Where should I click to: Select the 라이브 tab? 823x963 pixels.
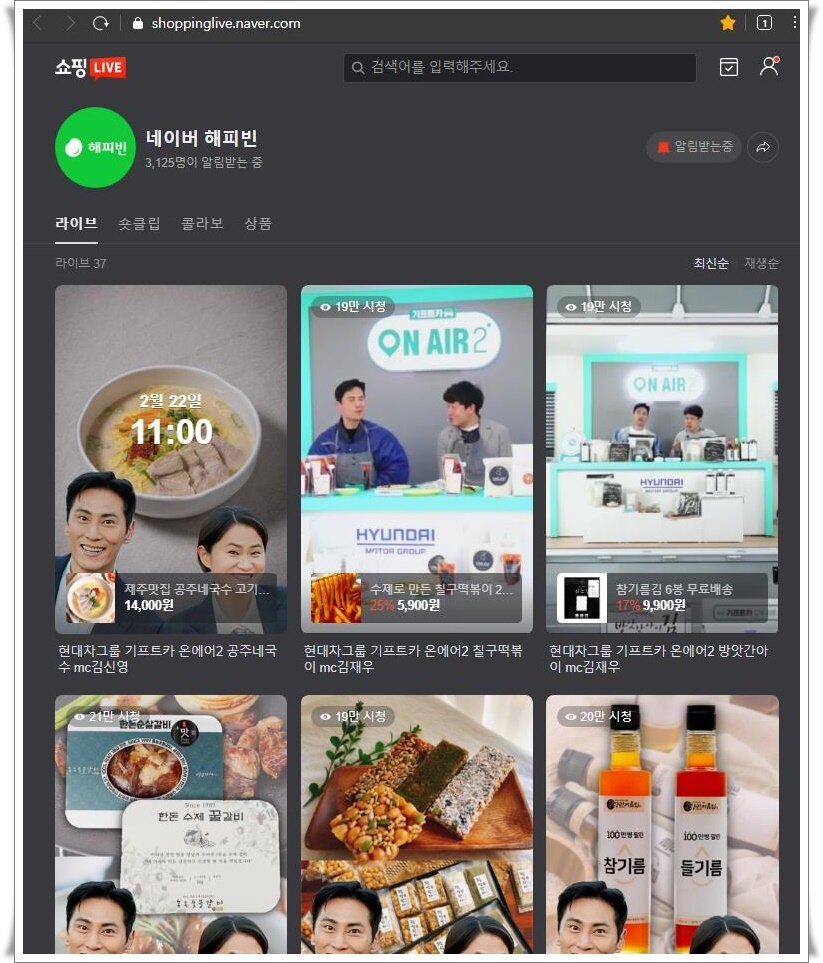76,223
